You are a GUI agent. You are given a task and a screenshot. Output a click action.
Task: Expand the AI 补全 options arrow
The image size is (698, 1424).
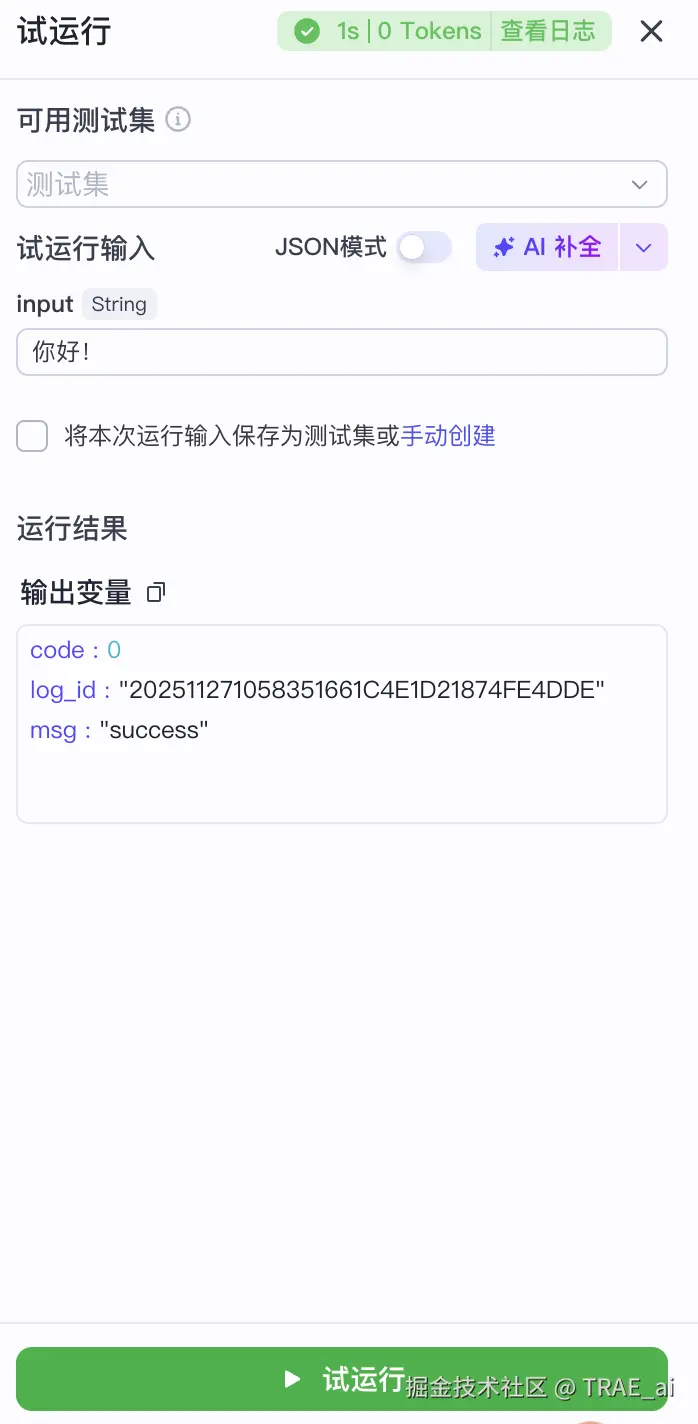pyautogui.click(x=643, y=247)
